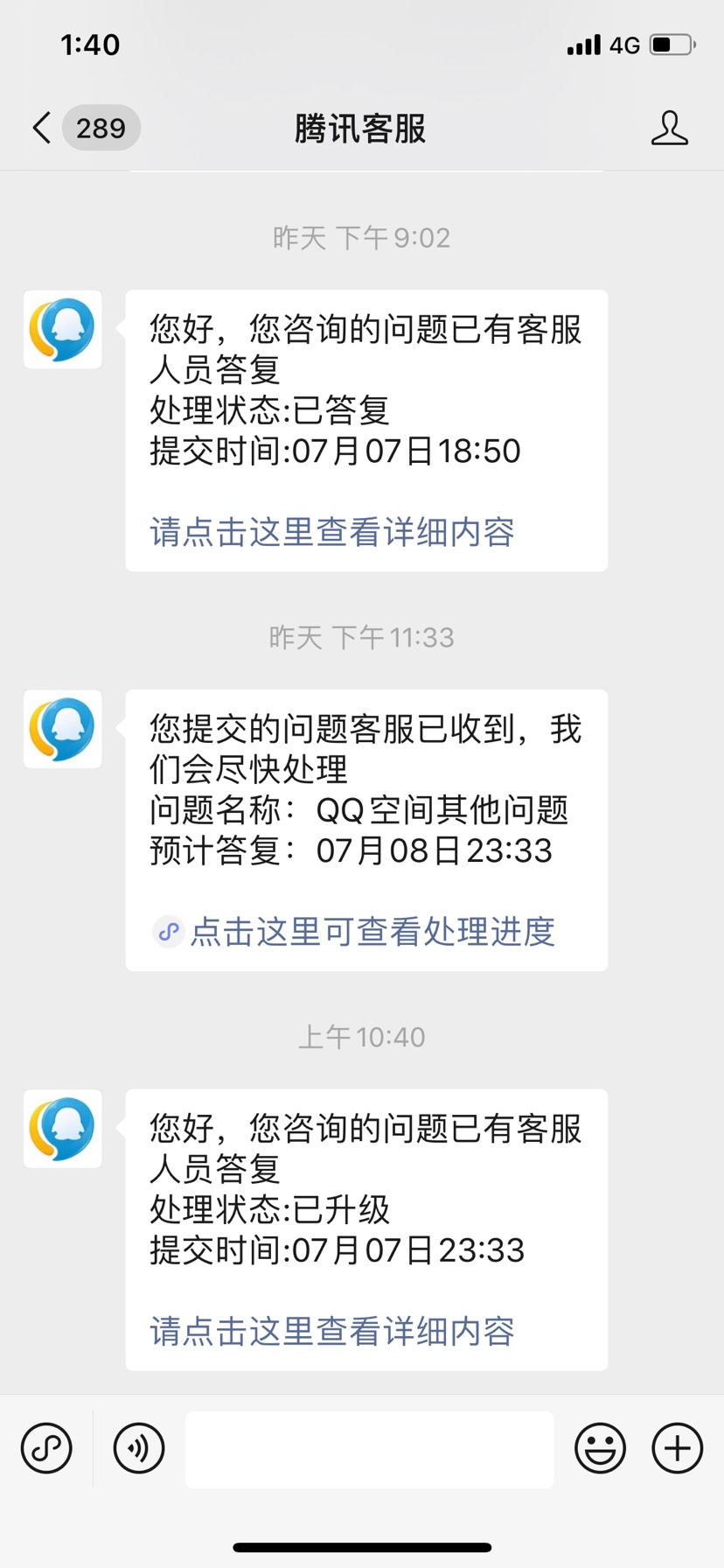Open the Tencent Customer Service profile icon
The width and height of the screenshot is (724, 1568).
670,128
